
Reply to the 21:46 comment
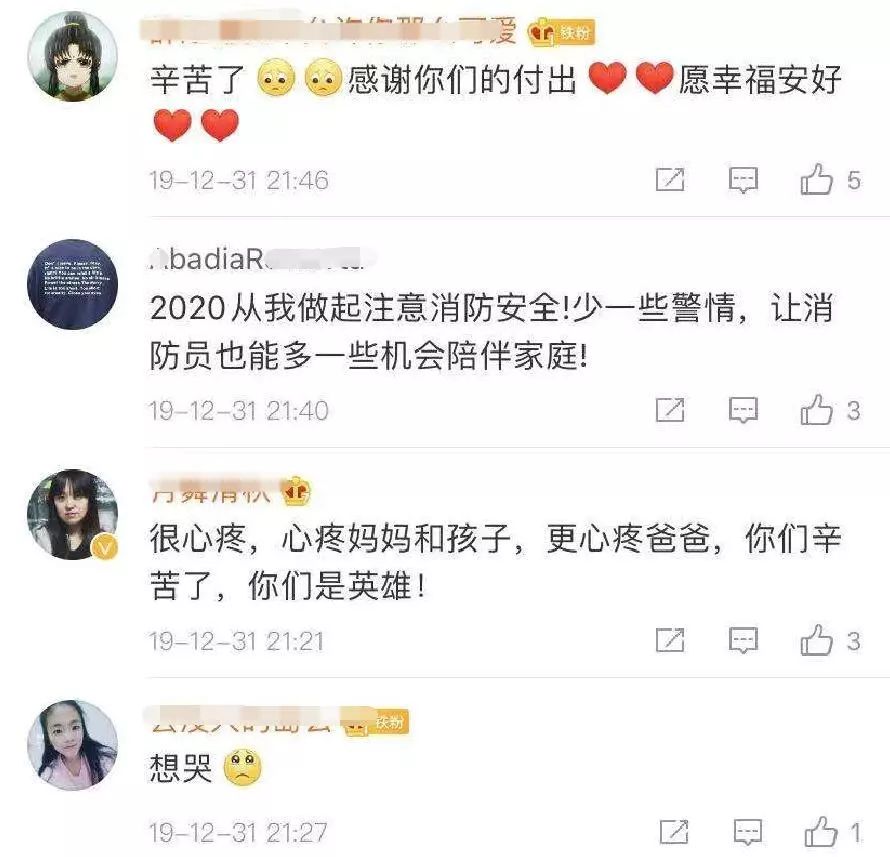pos(742,180)
